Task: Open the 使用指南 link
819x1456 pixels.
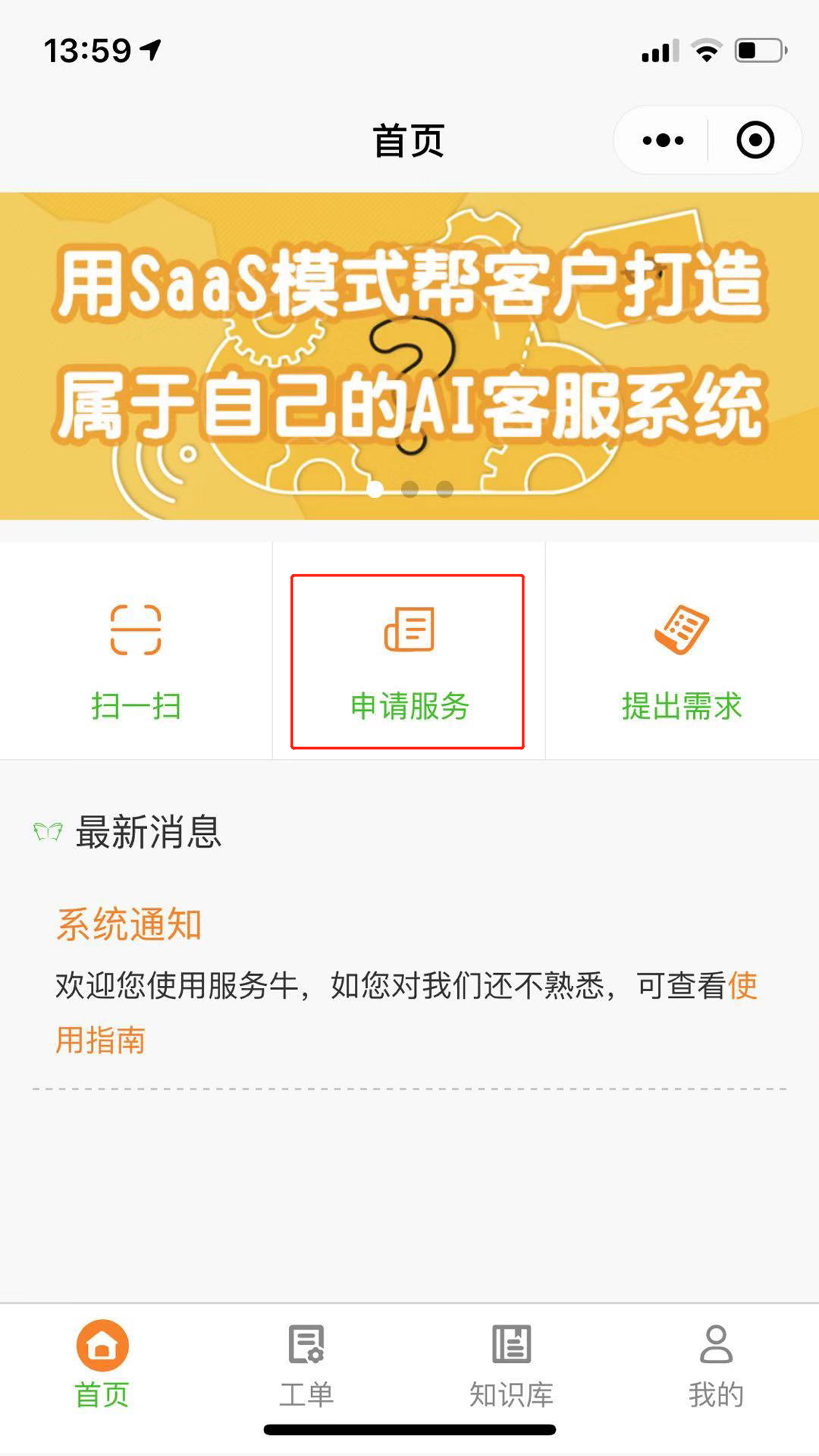Action: 99,1041
